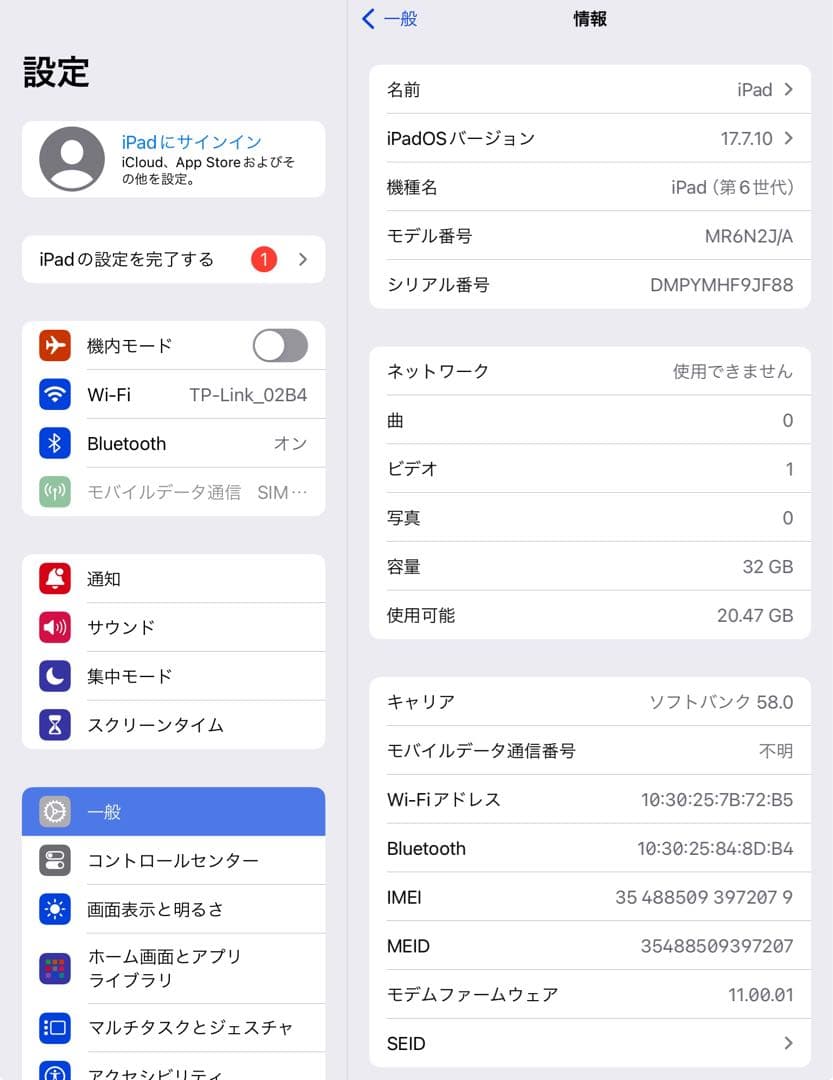Select the 集中モード moon icon
The image size is (833, 1080).
56,676
